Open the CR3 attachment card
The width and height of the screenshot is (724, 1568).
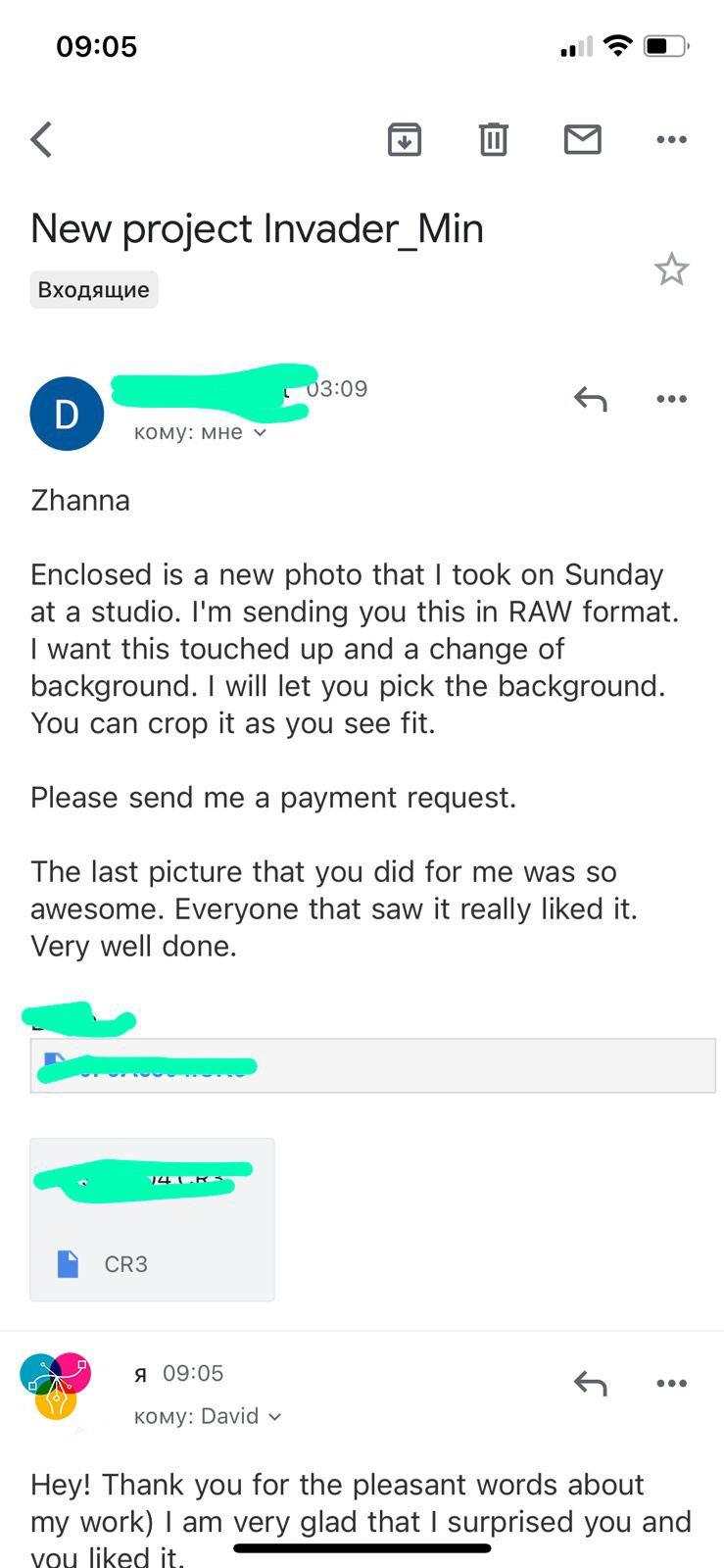click(152, 1219)
